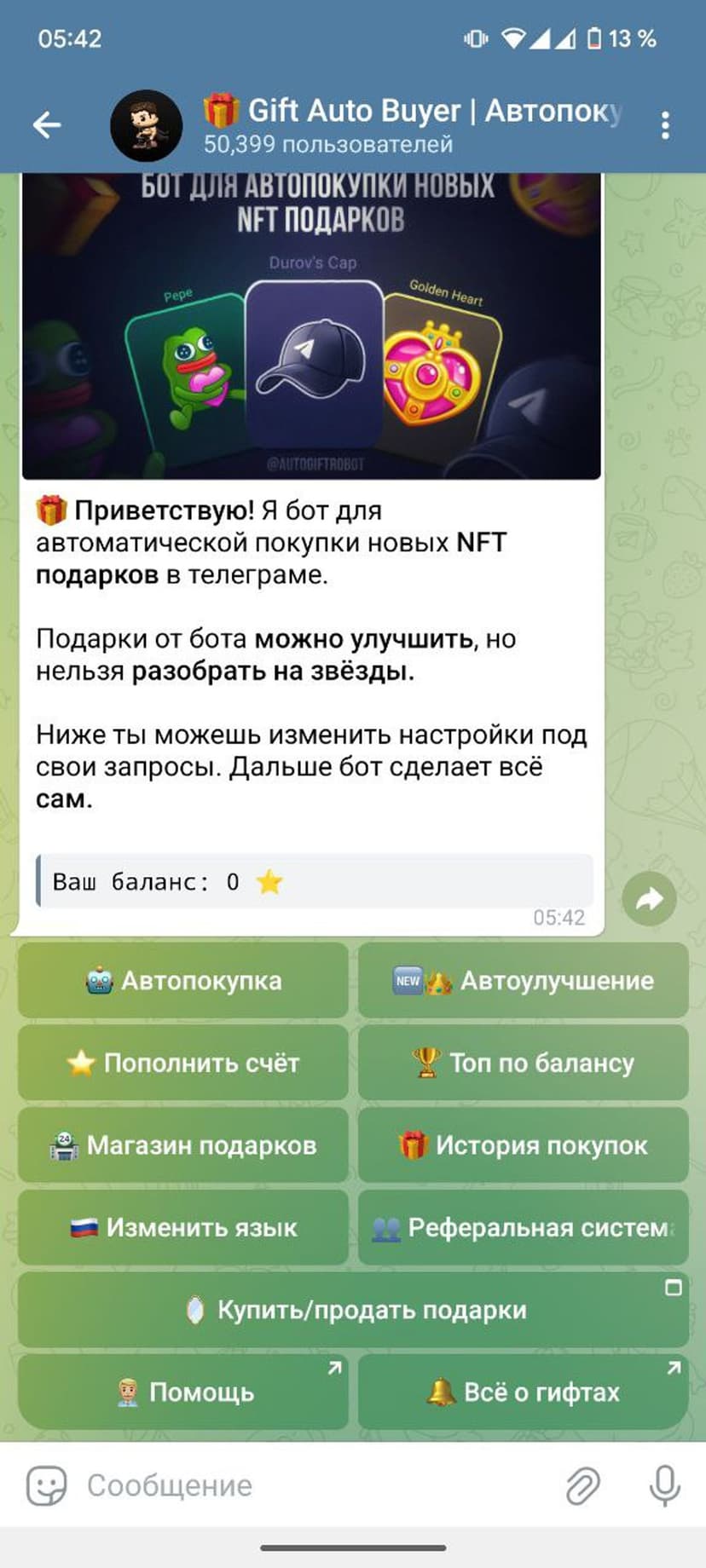The height and width of the screenshot is (1568, 706).
Task: Open the Помощь link button
Action: tap(183, 1392)
